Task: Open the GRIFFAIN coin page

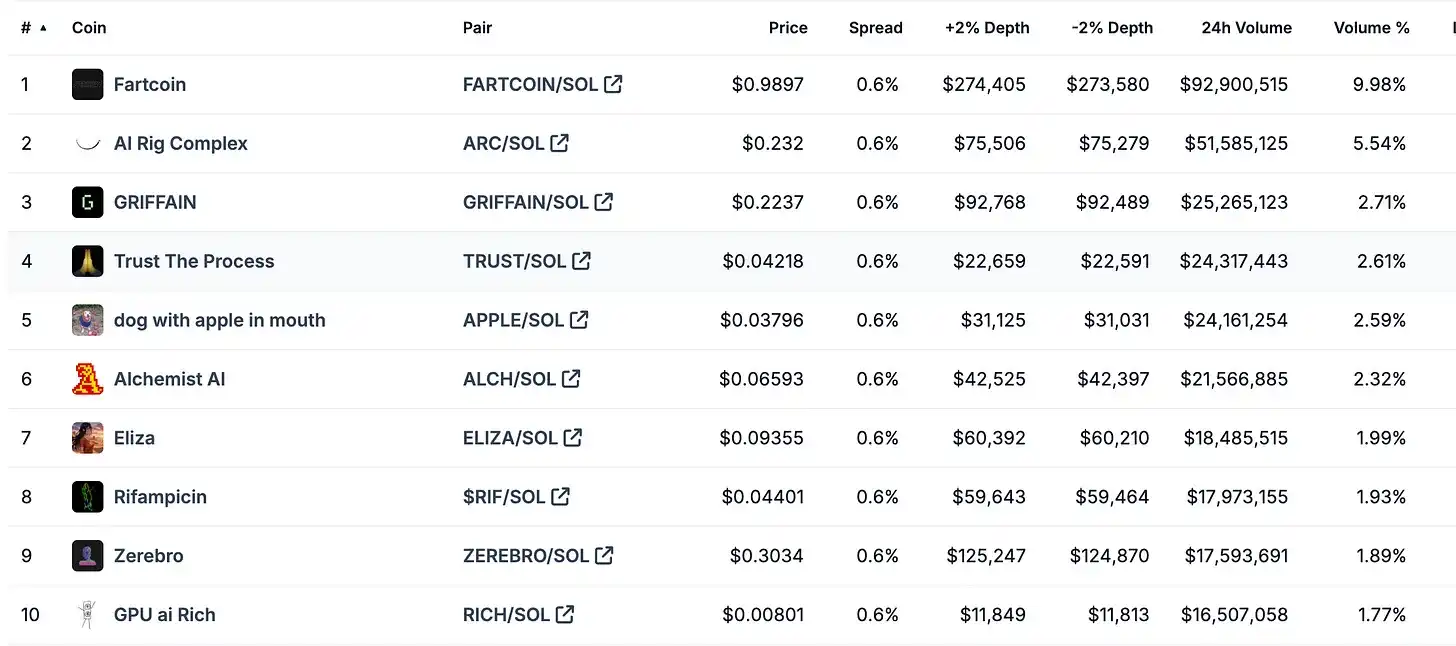Action: point(155,203)
